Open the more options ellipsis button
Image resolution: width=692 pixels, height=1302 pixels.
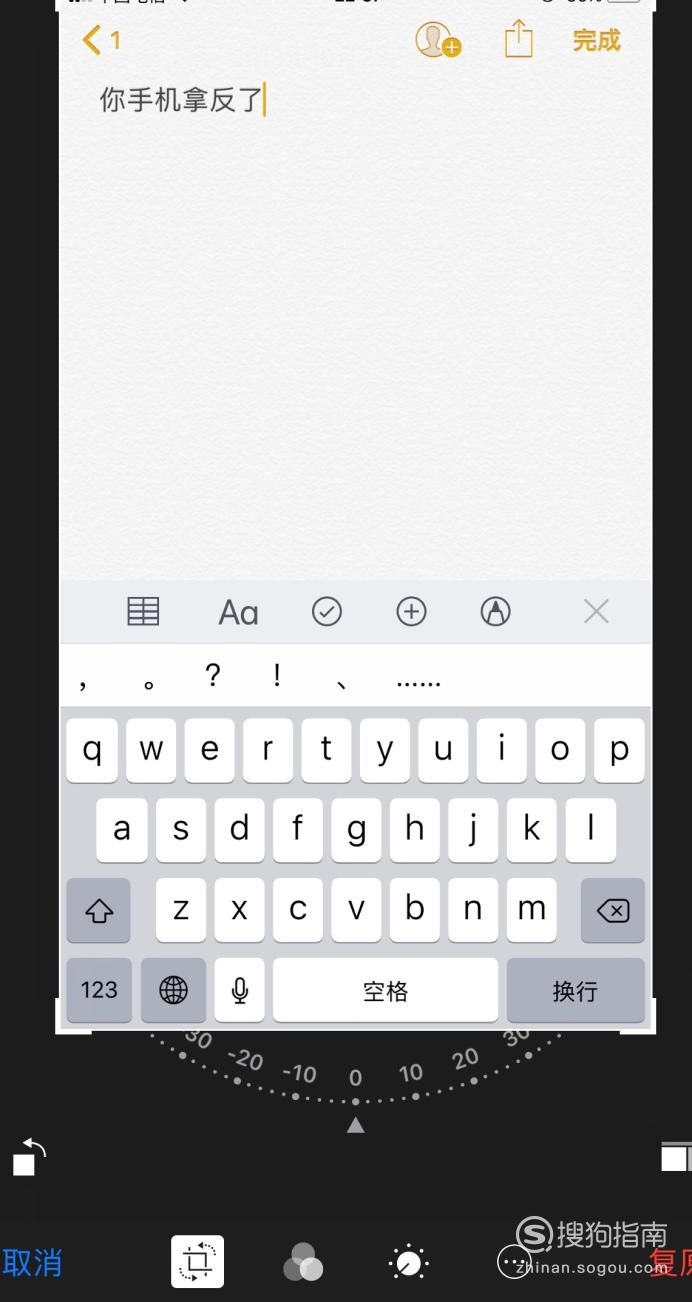pyautogui.click(x=514, y=1262)
